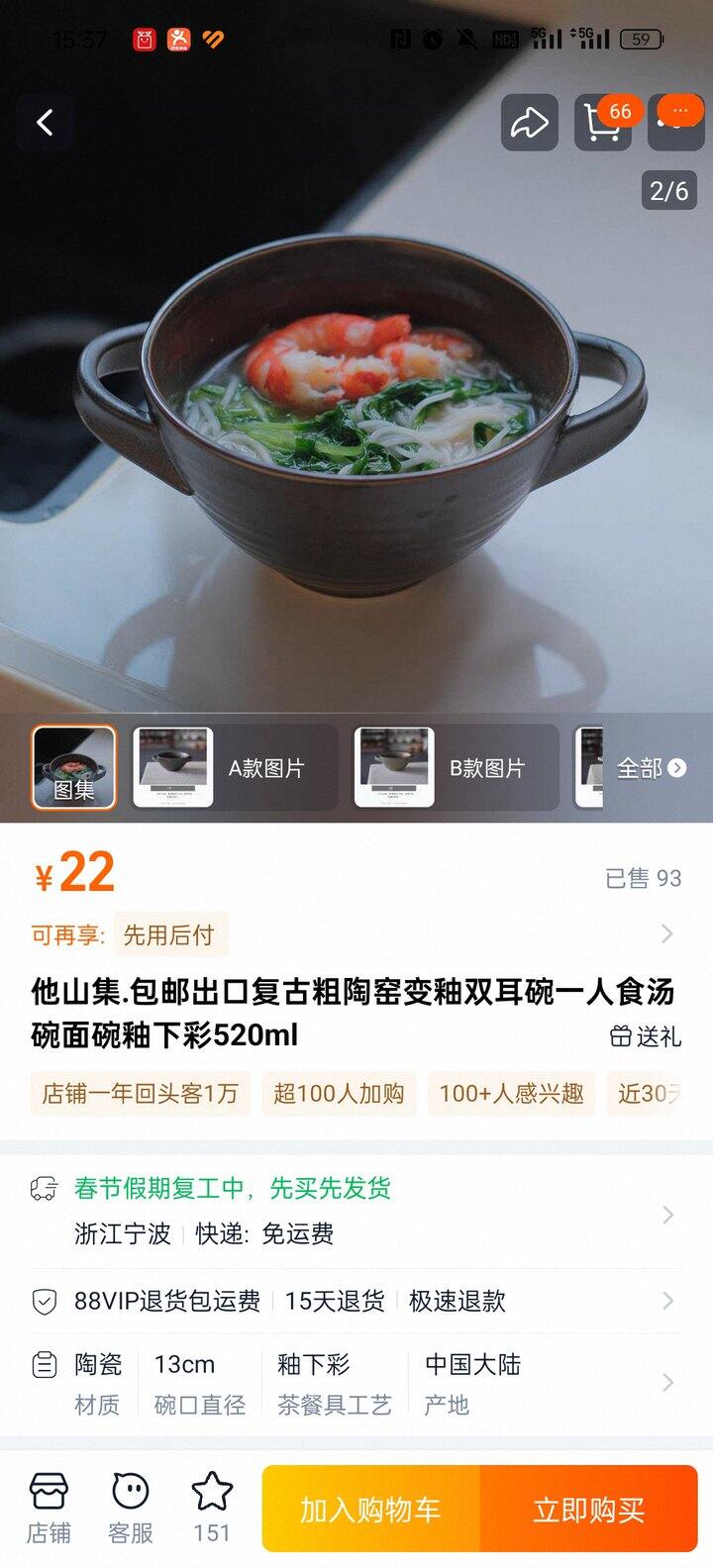Tap the star to favorite the item

pyautogui.click(x=211, y=1488)
